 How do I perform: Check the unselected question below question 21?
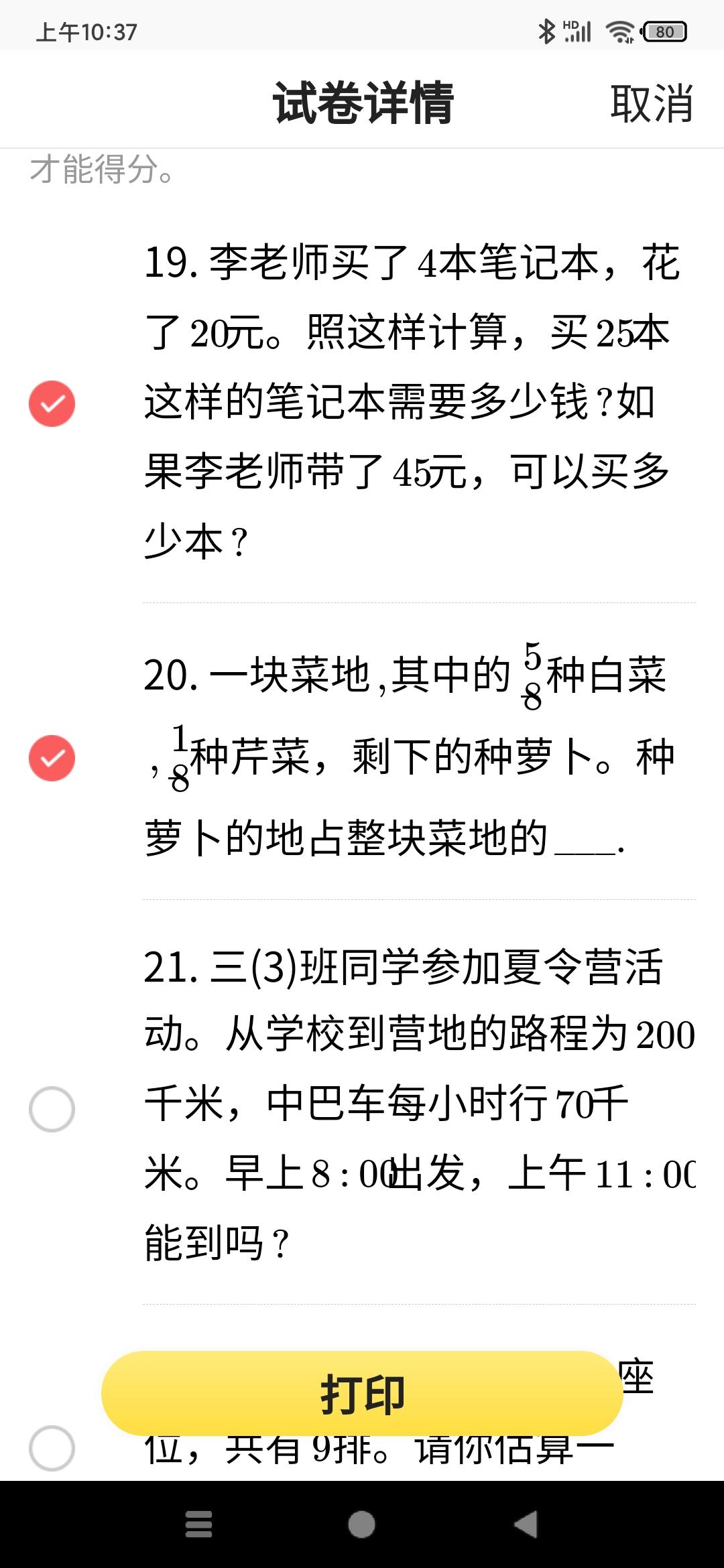click(x=52, y=1448)
